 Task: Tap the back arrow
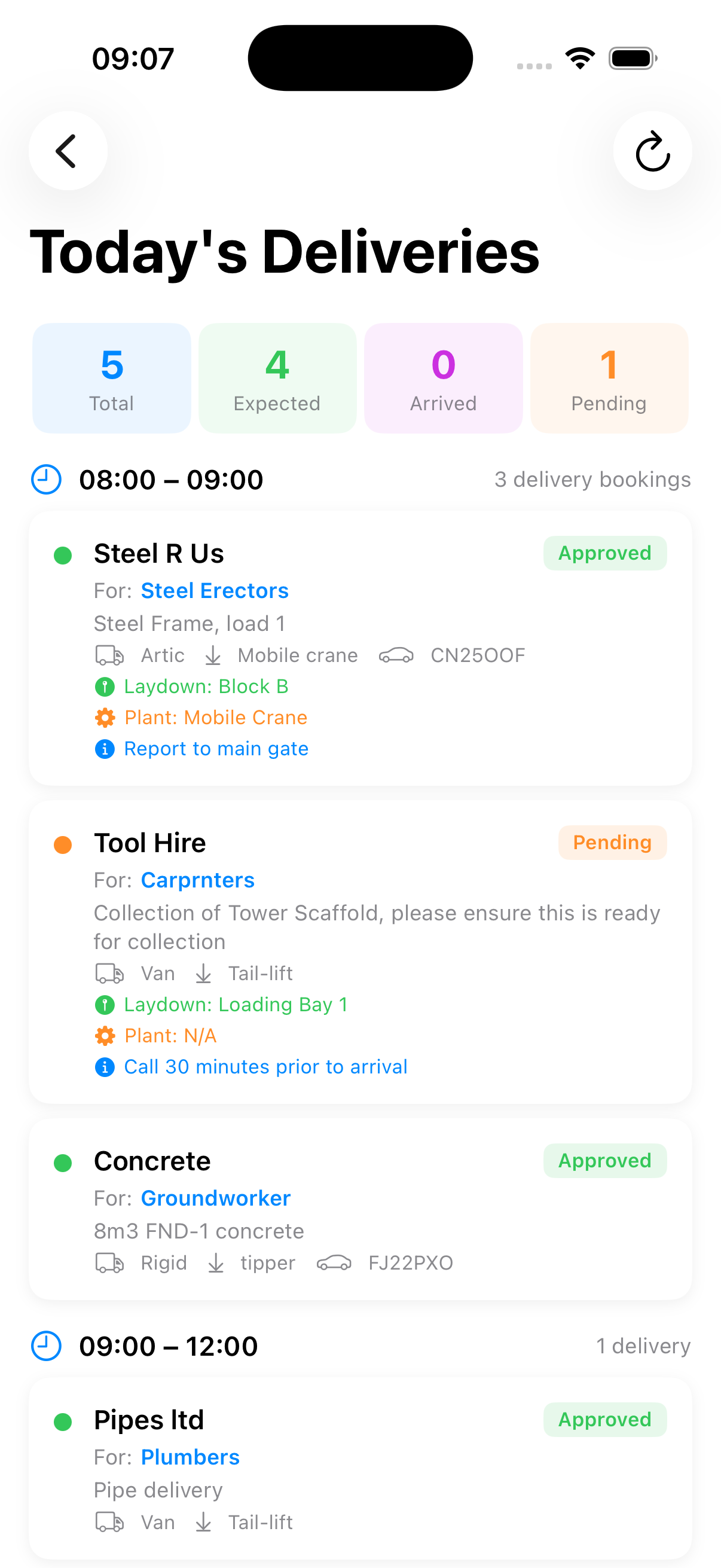click(68, 150)
